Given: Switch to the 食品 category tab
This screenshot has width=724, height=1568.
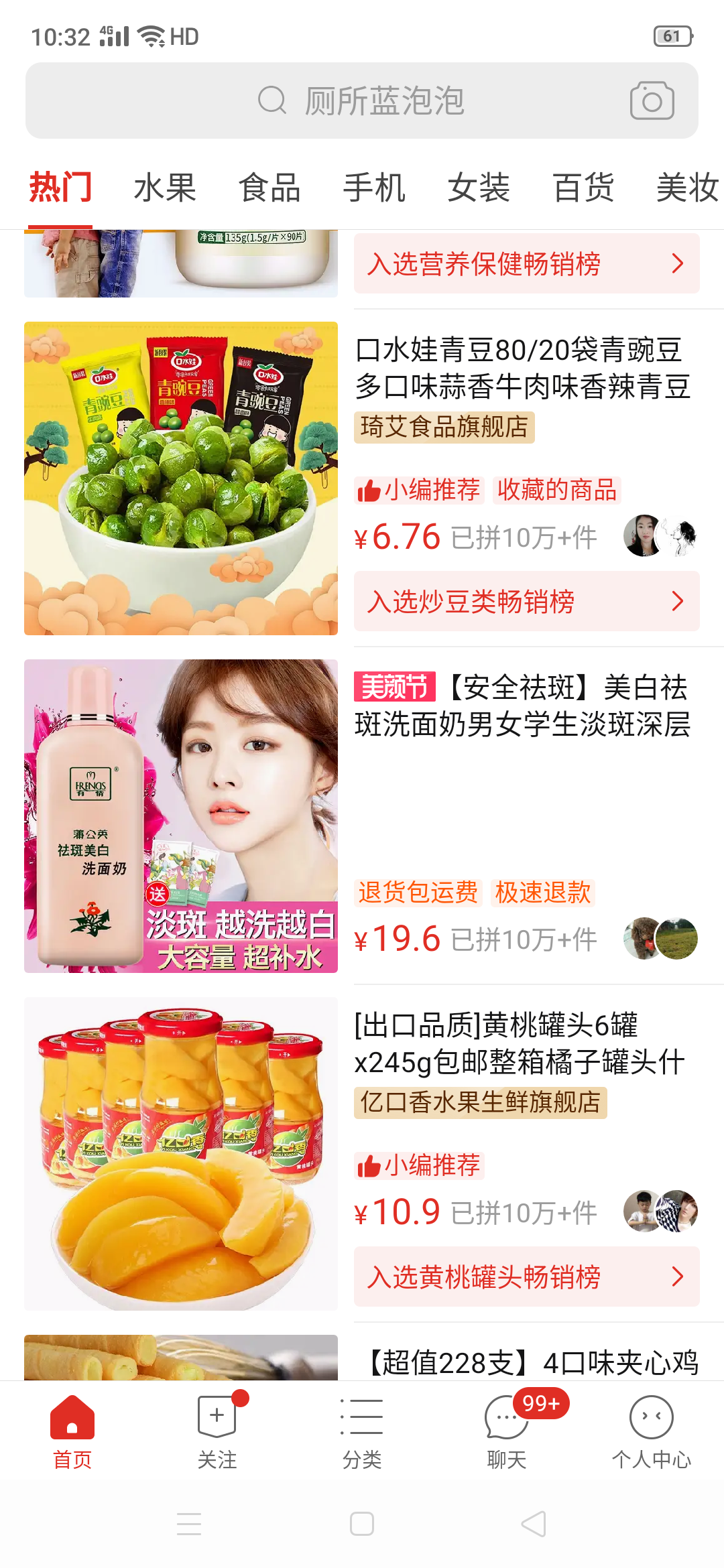Looking at the screenshot, I should coord(269,187).
